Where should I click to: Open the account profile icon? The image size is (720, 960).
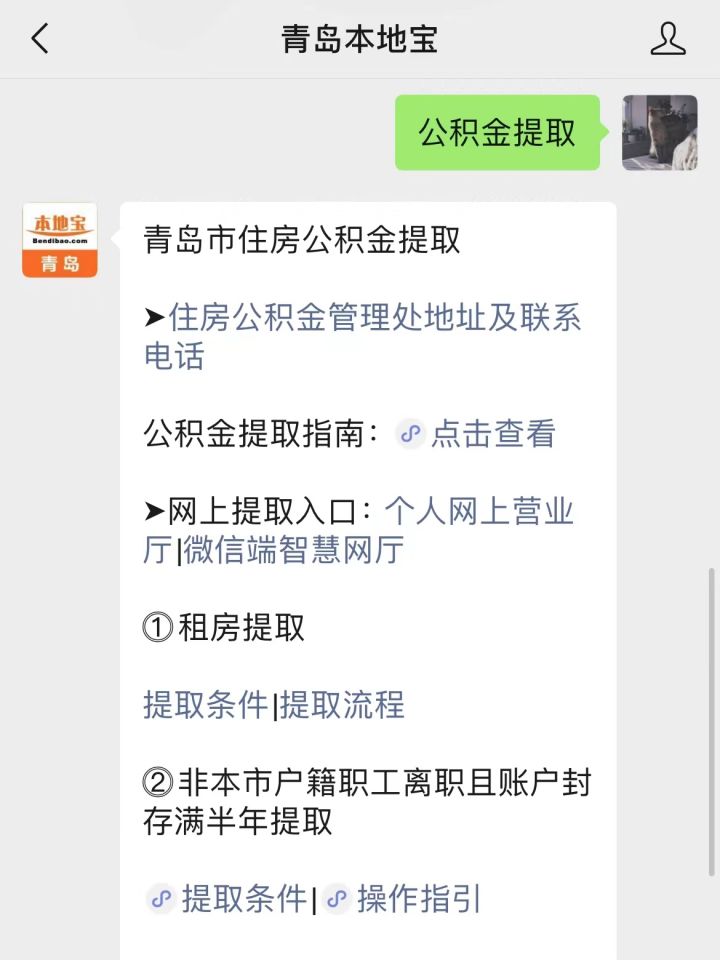(667, 39)
